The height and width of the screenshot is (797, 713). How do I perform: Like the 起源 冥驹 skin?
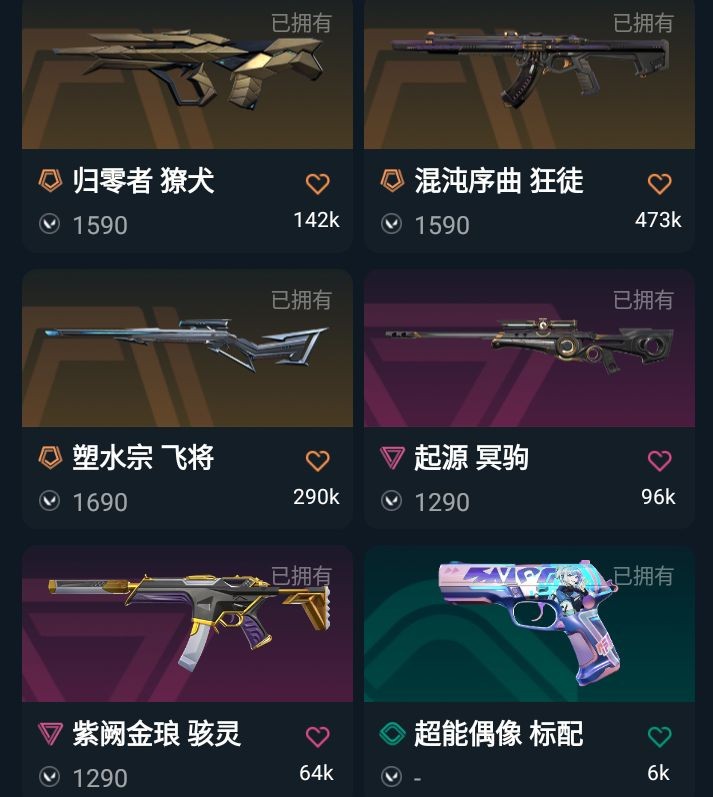pyautogui.click(x=659, y=461)
